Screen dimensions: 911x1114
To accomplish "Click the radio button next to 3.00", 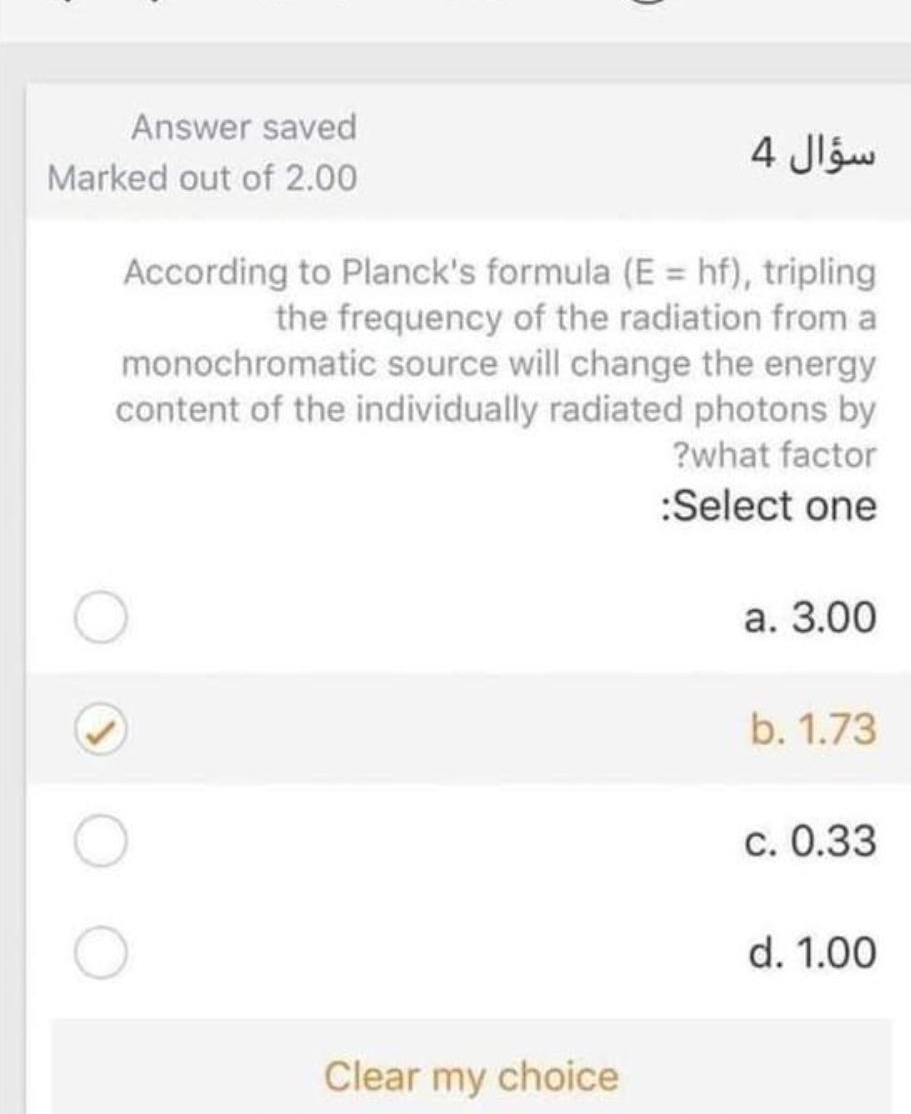I will pyautogui.click(x=101, y=618).
